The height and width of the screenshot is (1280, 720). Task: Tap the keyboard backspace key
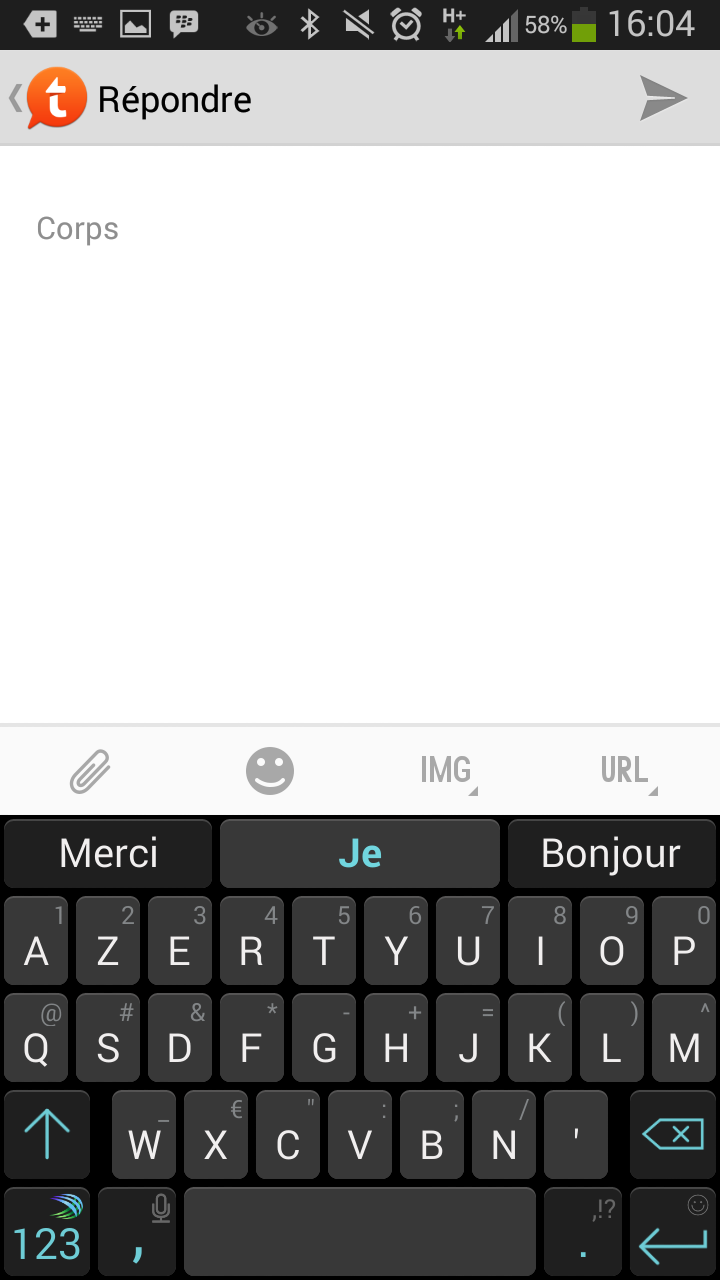click(673, 1135)
